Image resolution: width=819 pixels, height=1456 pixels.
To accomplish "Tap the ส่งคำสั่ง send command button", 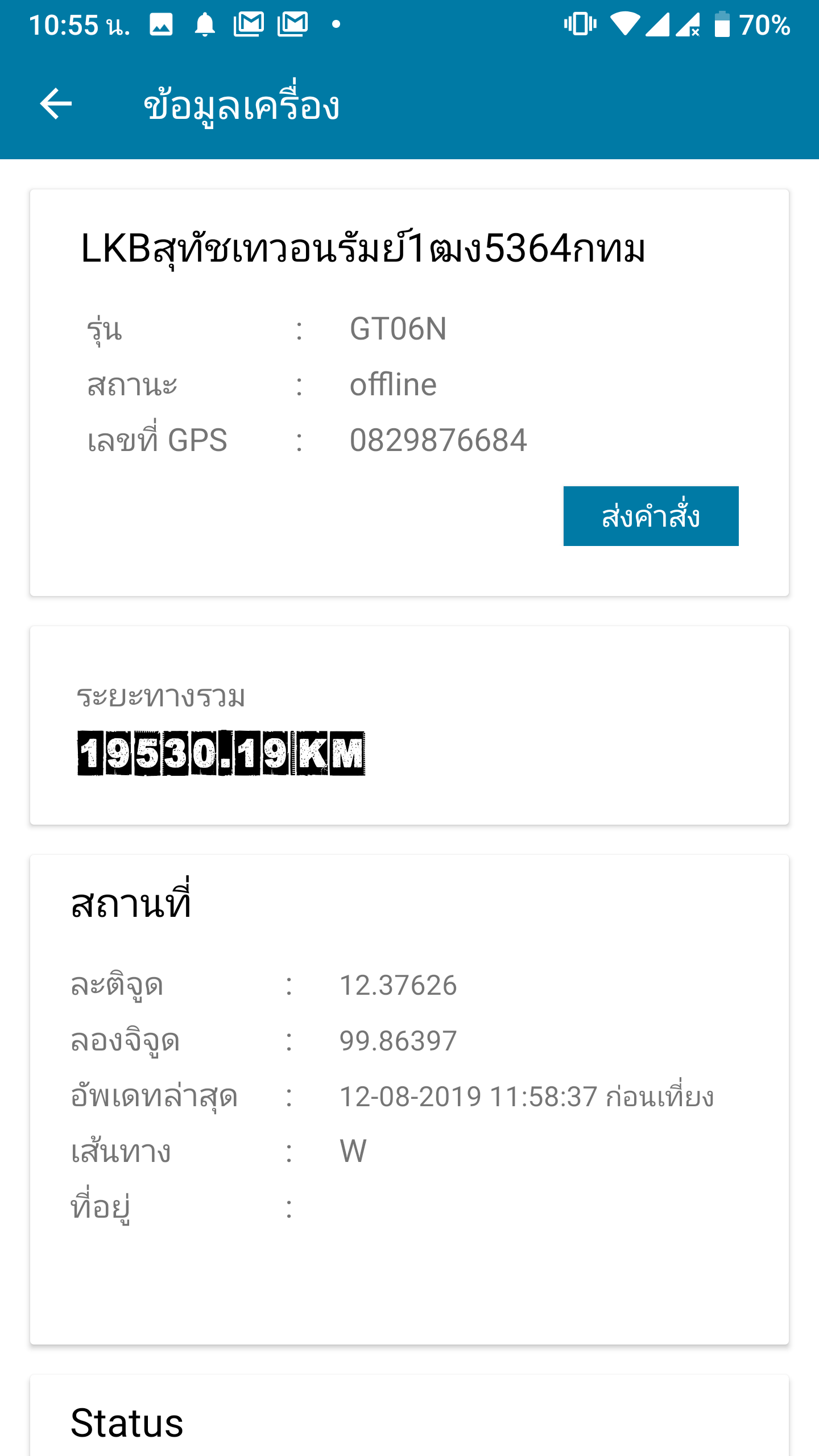I will point(651,516).
